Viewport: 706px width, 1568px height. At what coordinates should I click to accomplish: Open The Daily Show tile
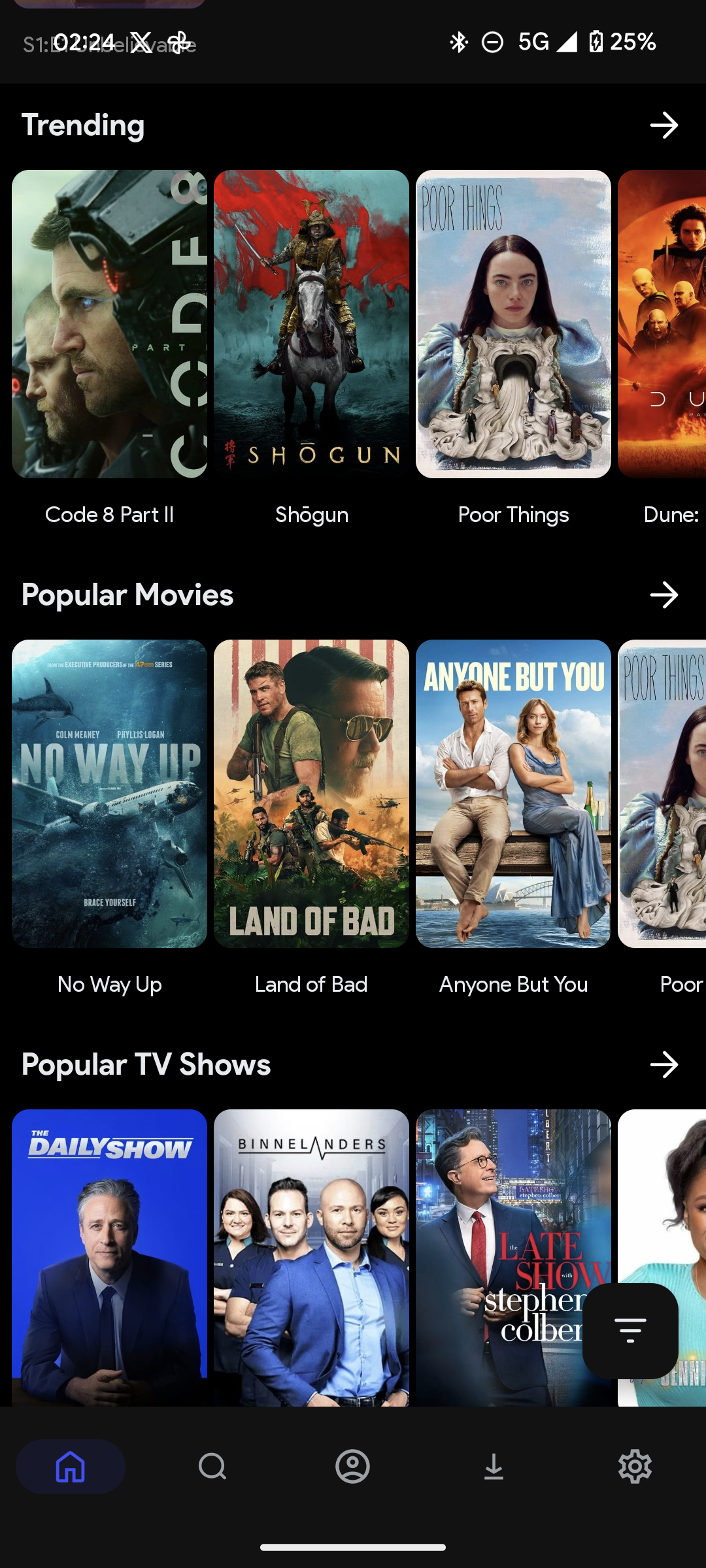109,1258
